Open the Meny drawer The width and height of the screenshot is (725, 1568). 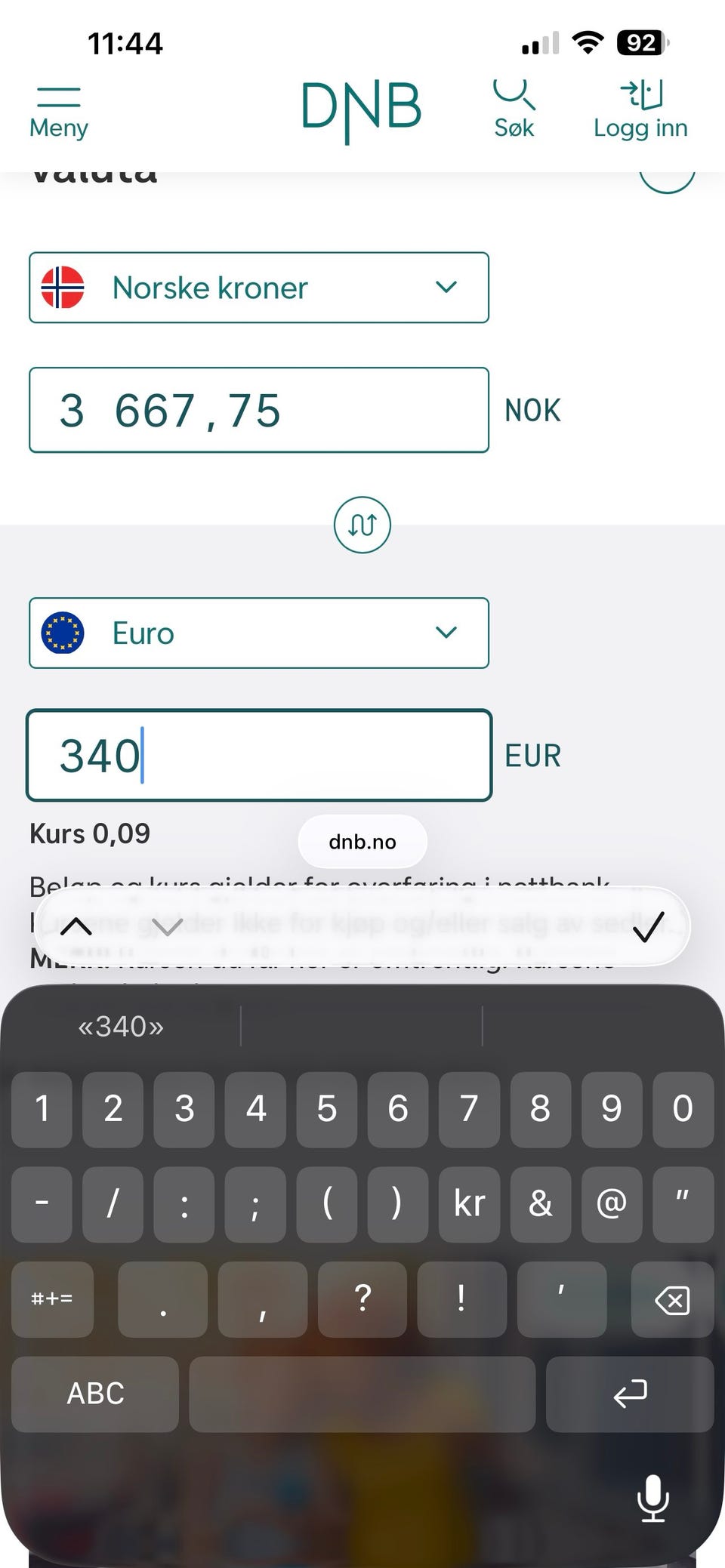click(x=59, y=112)
